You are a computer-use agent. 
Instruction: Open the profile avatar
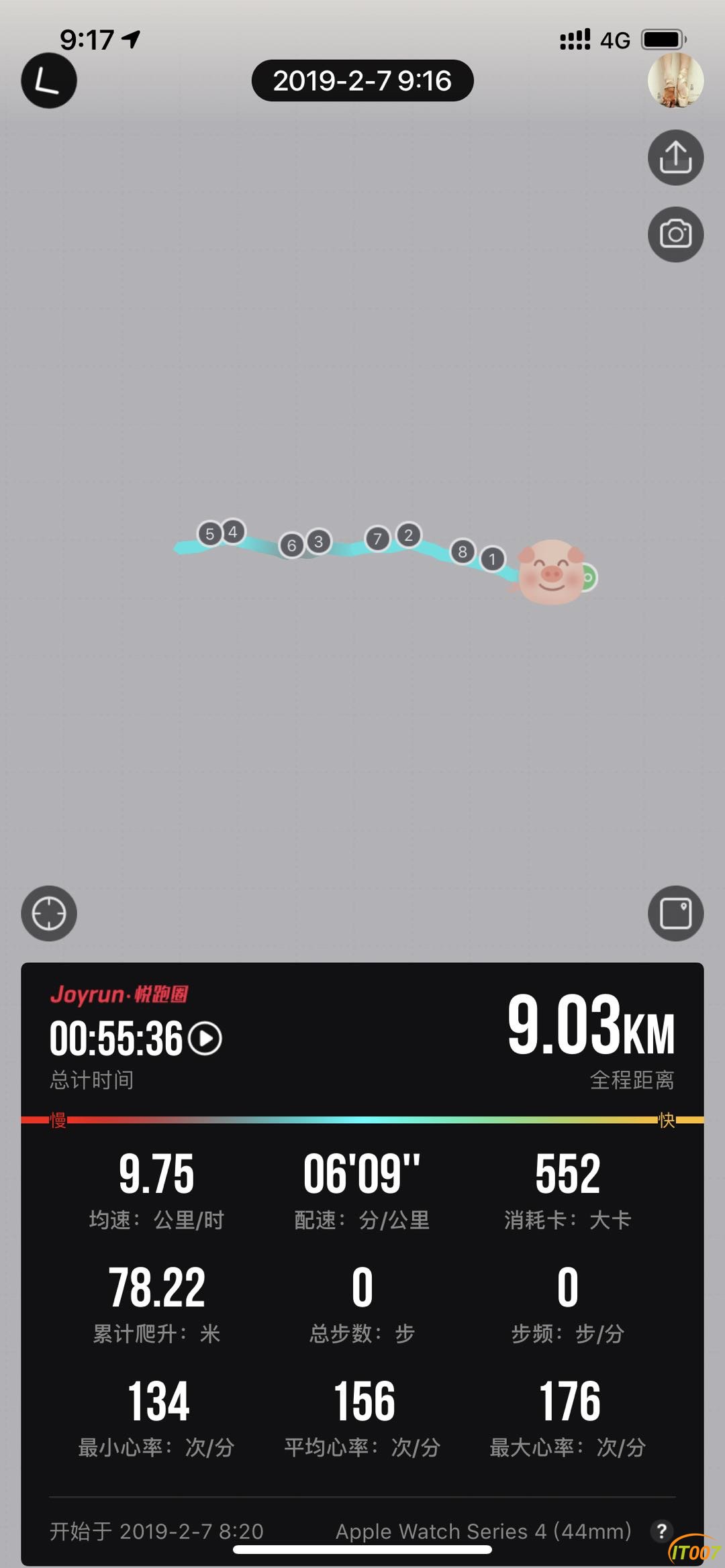point(675,81)
